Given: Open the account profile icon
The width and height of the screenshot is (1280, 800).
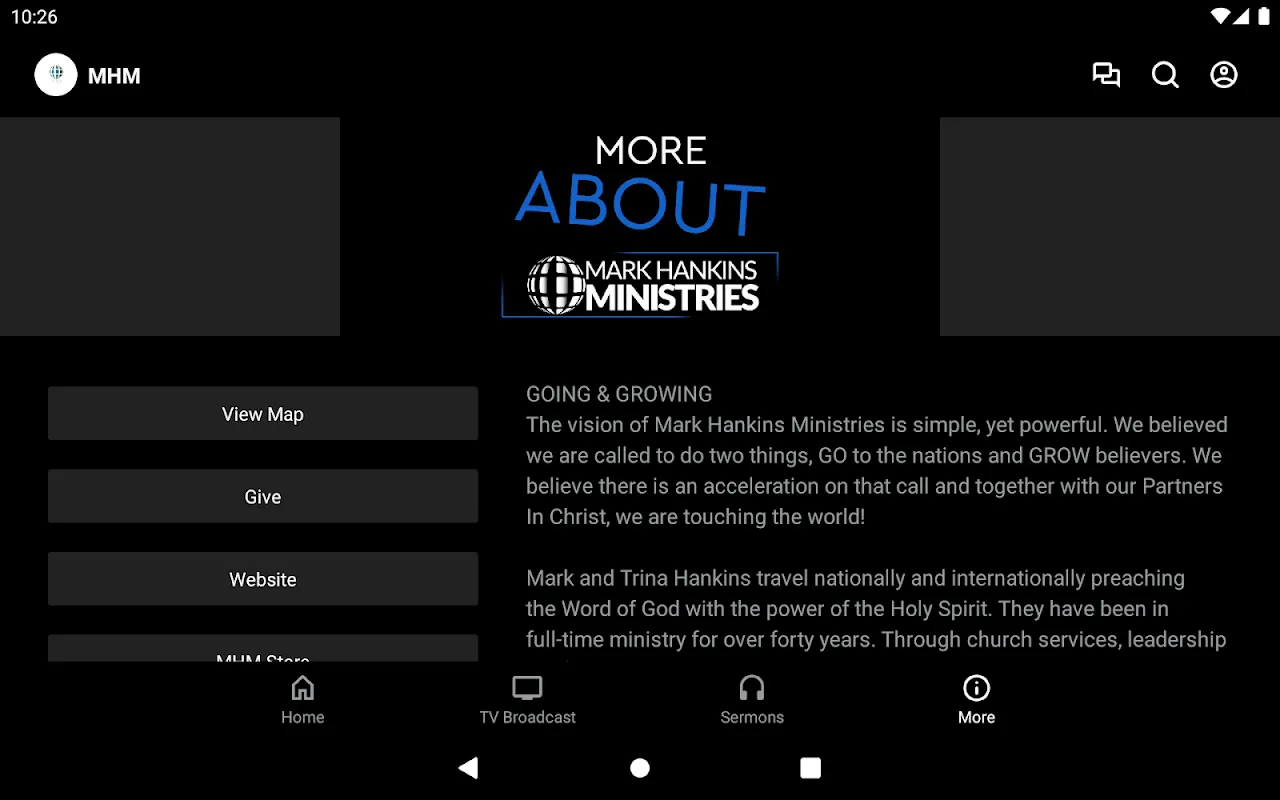Looking at the screenshot, I should tap(1224, 75).
